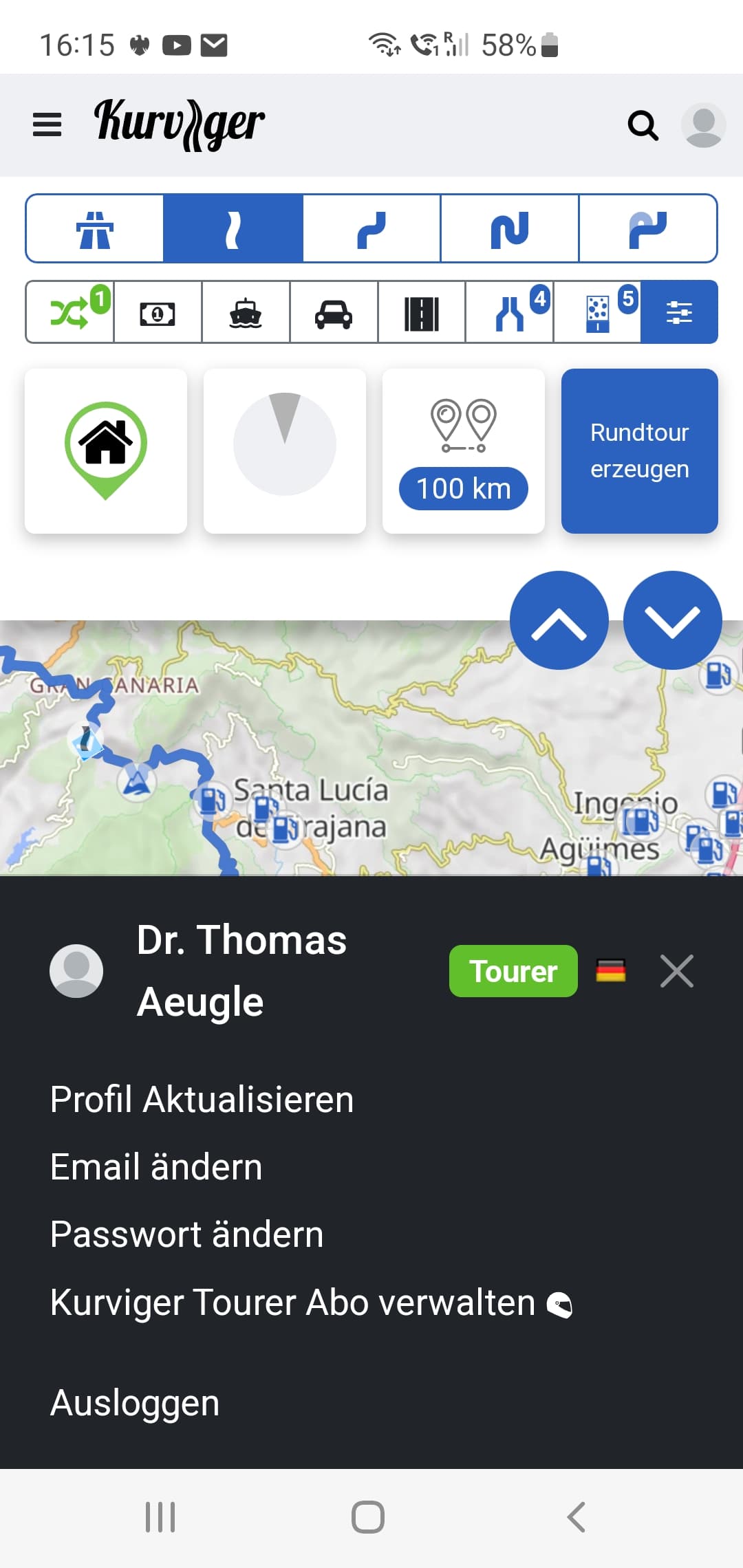Image resolution: width=743 pixels, height=1568 pixels.
Task: Collapse panel with the up chevron
Action: pyautogui.click(x=559, y=620)
